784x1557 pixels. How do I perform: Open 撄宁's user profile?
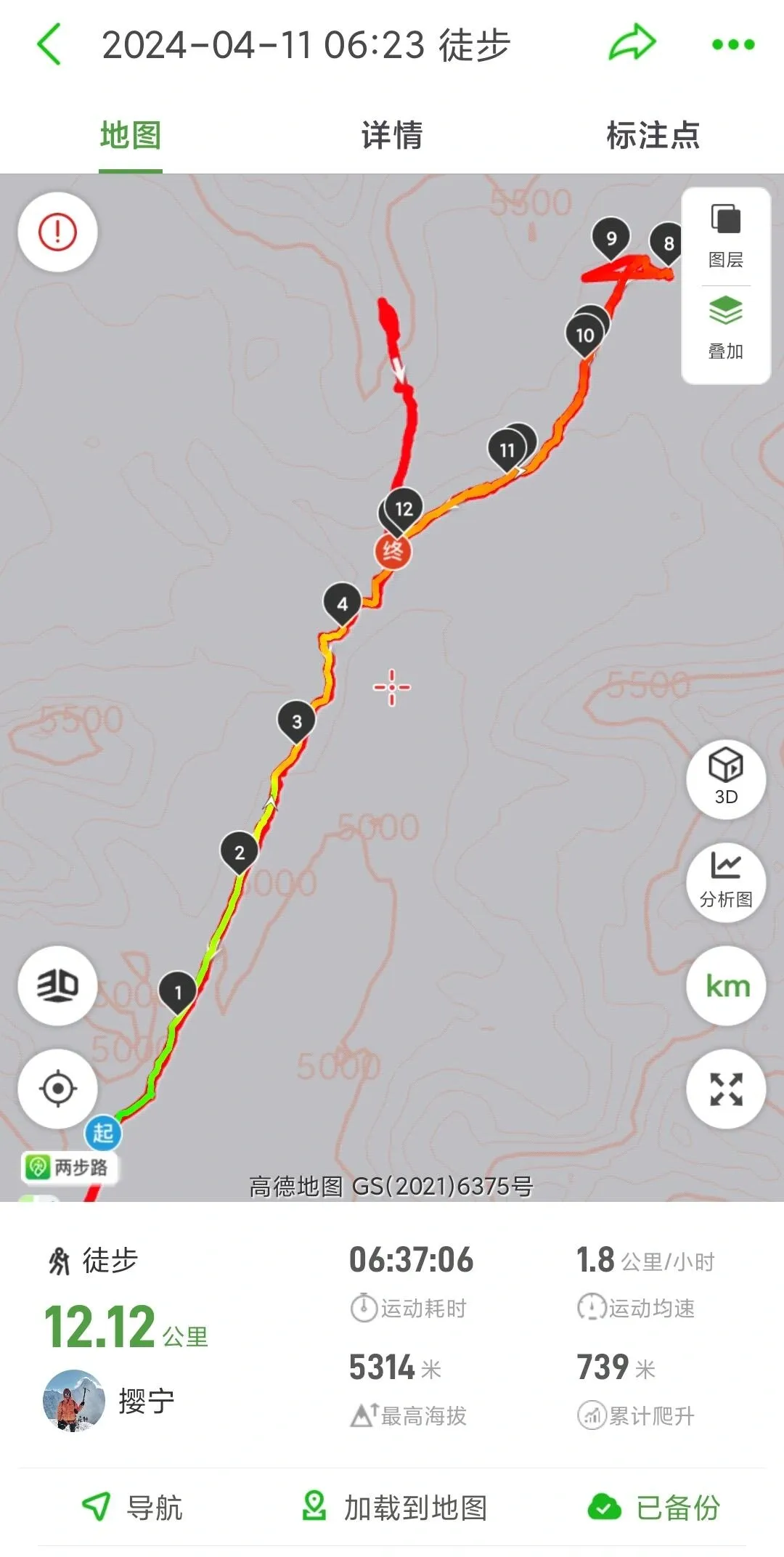click(74, 1400)
